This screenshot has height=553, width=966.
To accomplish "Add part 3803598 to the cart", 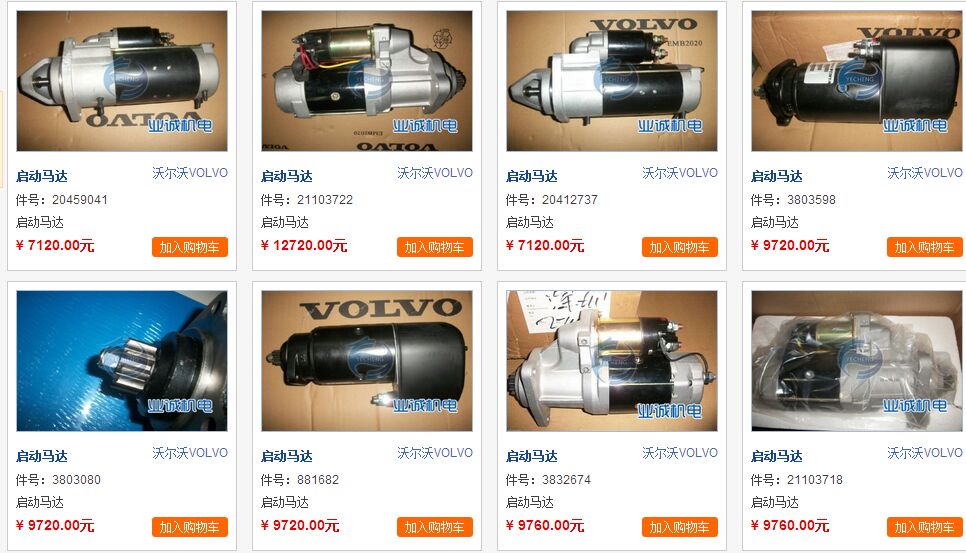I will coord(924,247).
